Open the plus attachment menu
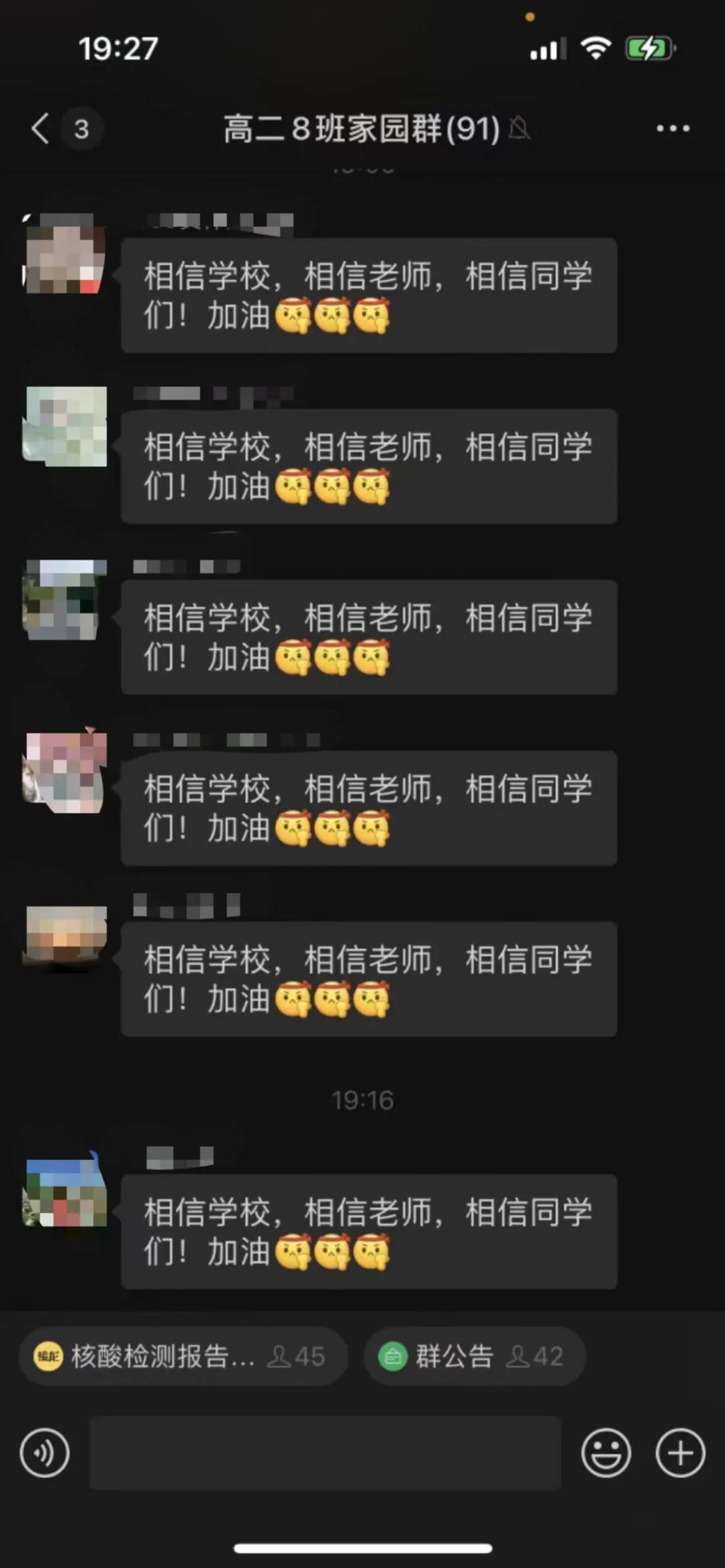Image resolution: width=725 pixels, height=1568 pixels. point(680,1453)
